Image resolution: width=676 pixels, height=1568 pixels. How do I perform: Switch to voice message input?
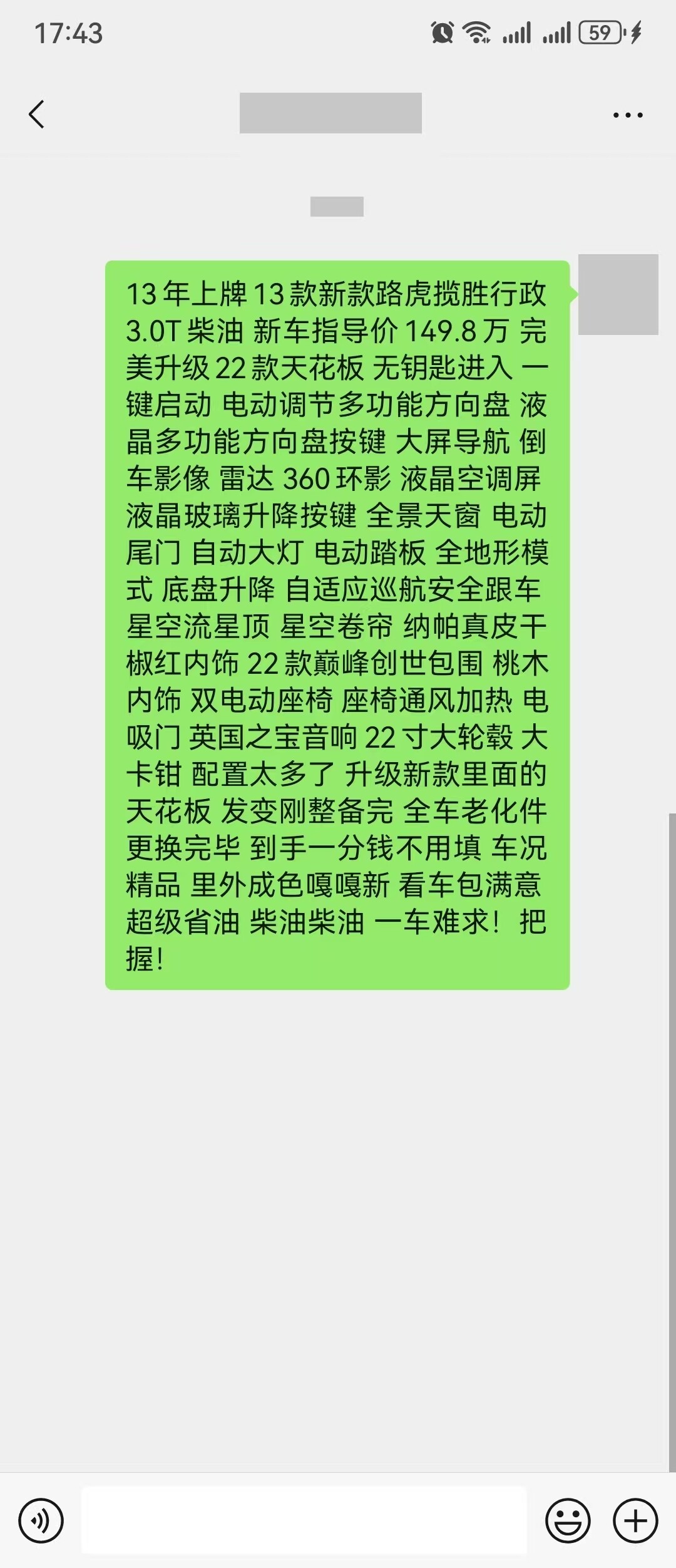41,1520
